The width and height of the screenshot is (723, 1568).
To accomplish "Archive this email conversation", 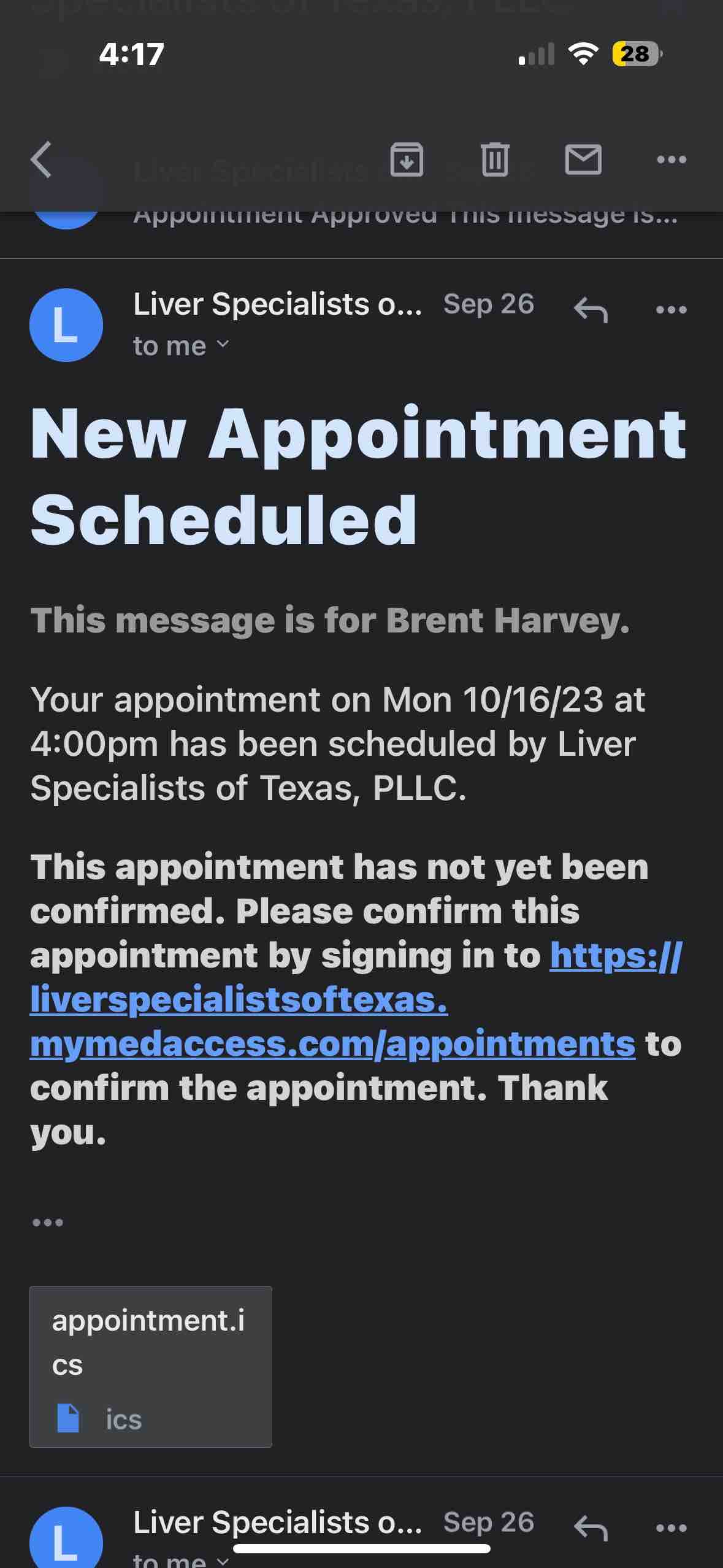I will coord(407,159).
